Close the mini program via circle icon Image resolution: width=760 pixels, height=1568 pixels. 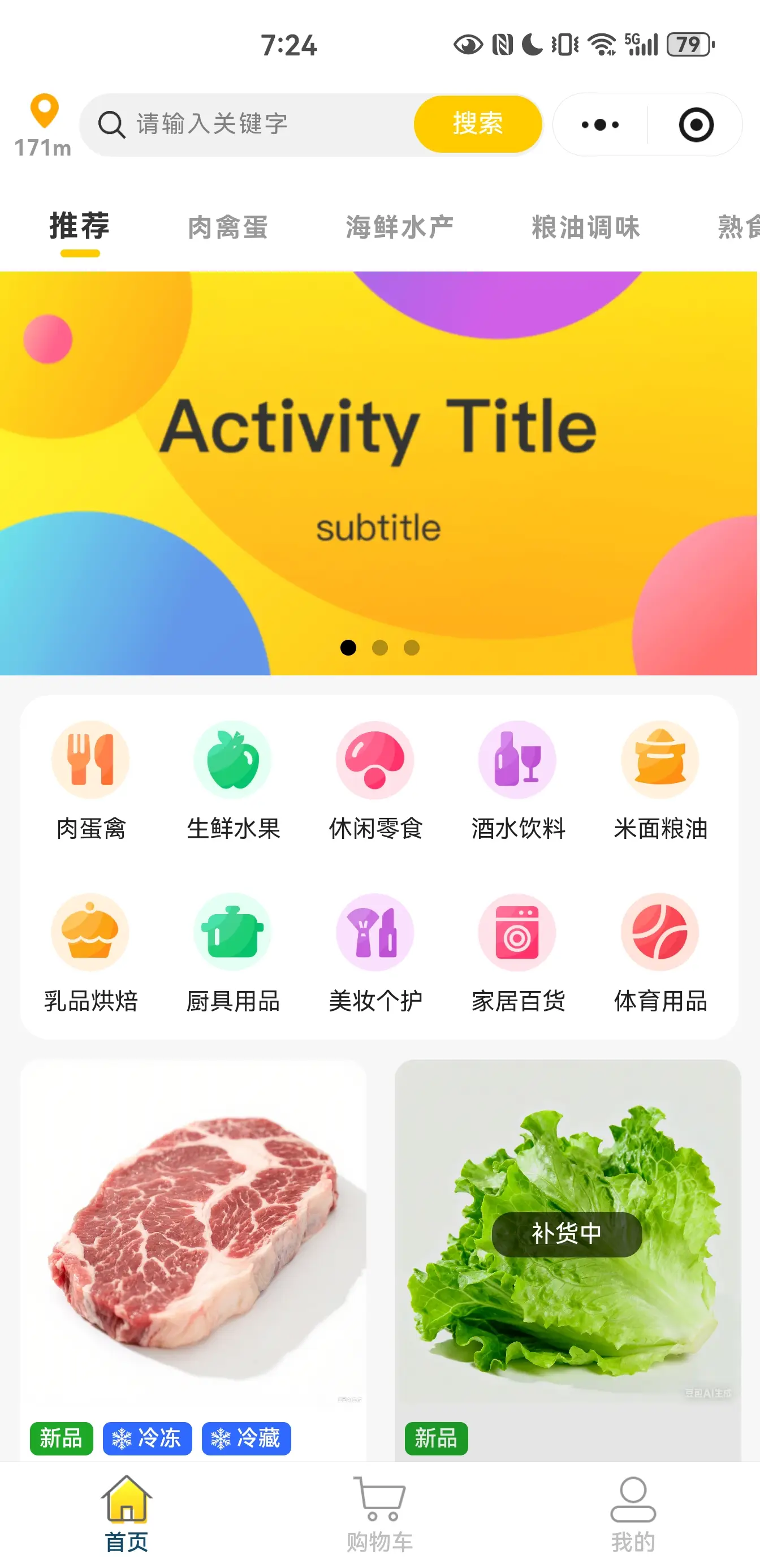(696, 125)
